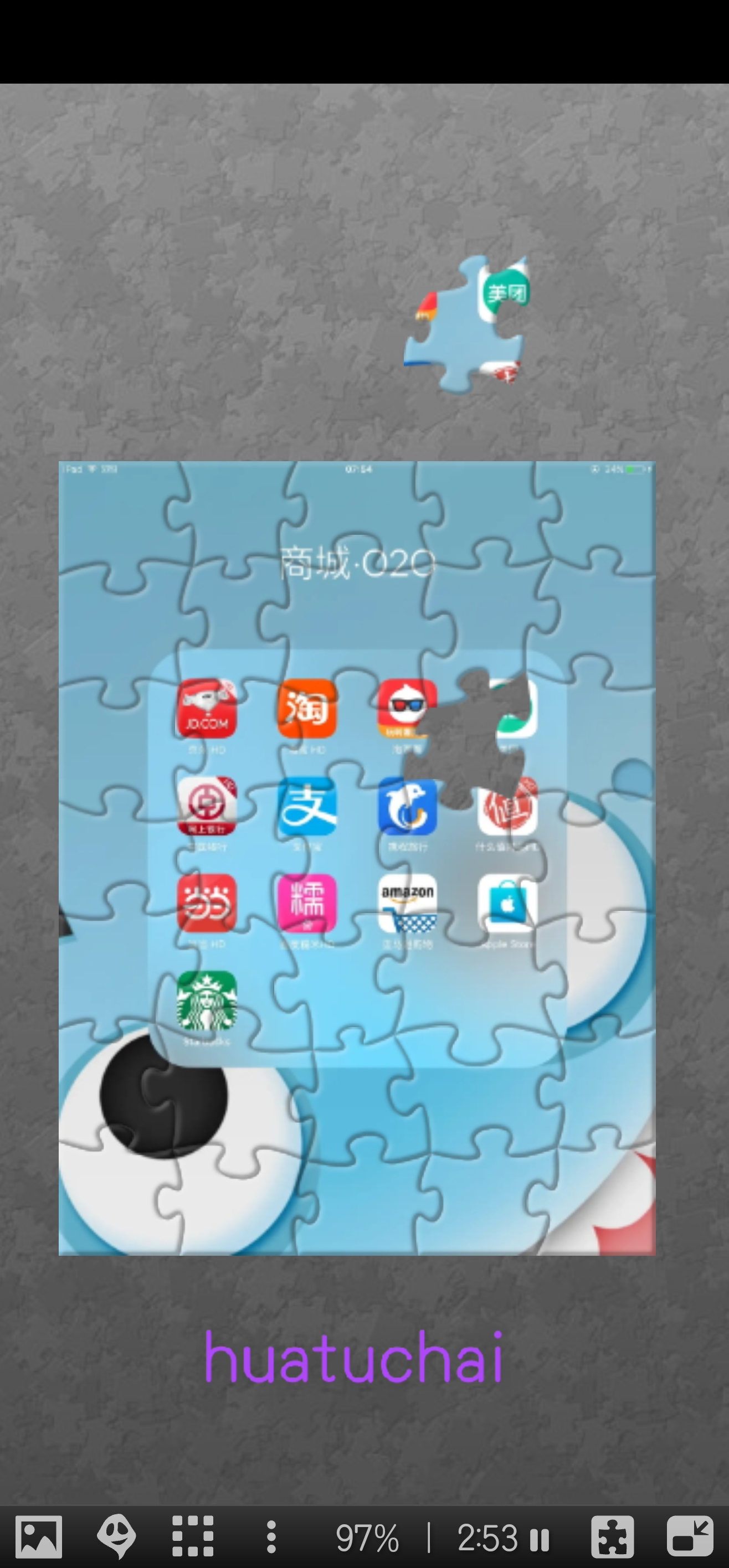Show the reference picture preview

click(38, 1537)
